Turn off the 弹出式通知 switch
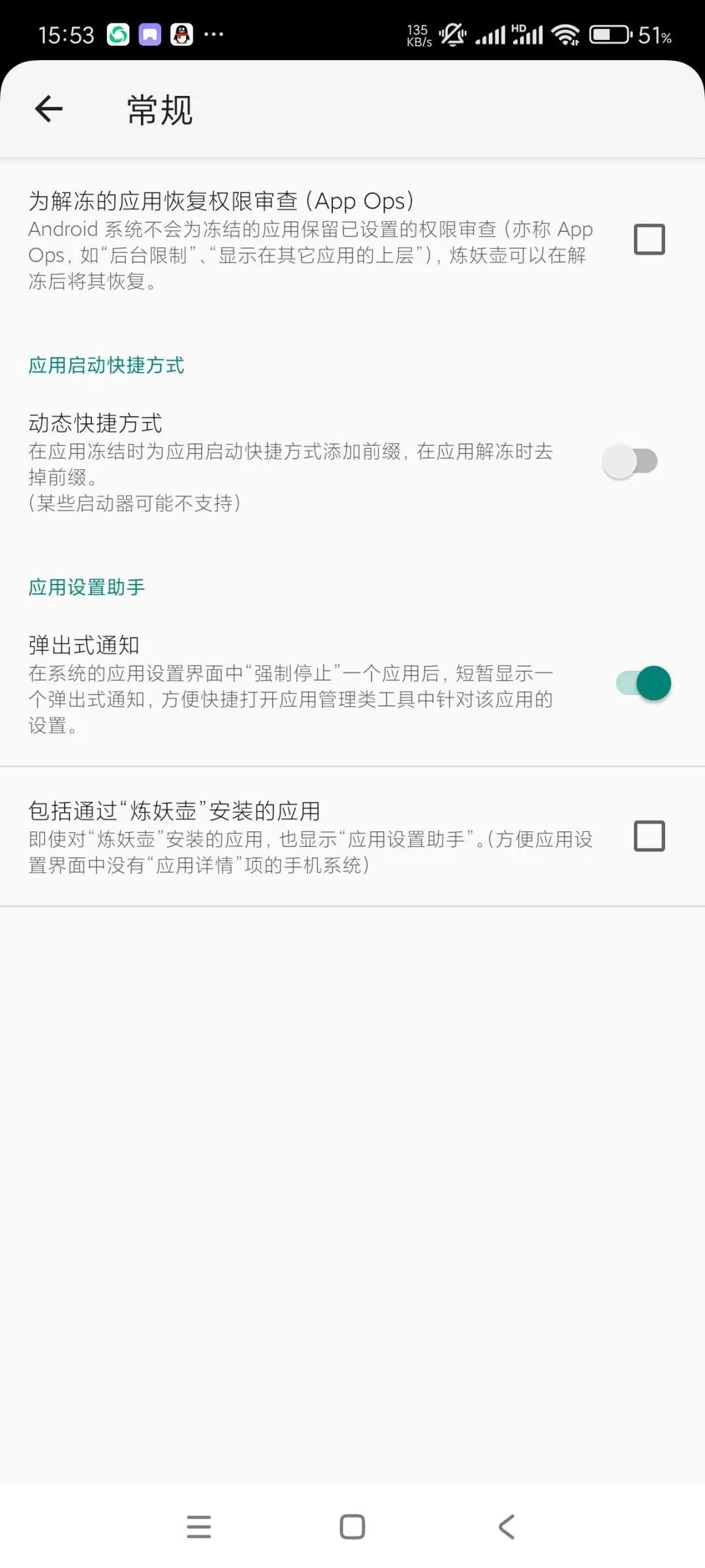The height and width of the screenshot is (1568, 705). [x=644, y=683]
